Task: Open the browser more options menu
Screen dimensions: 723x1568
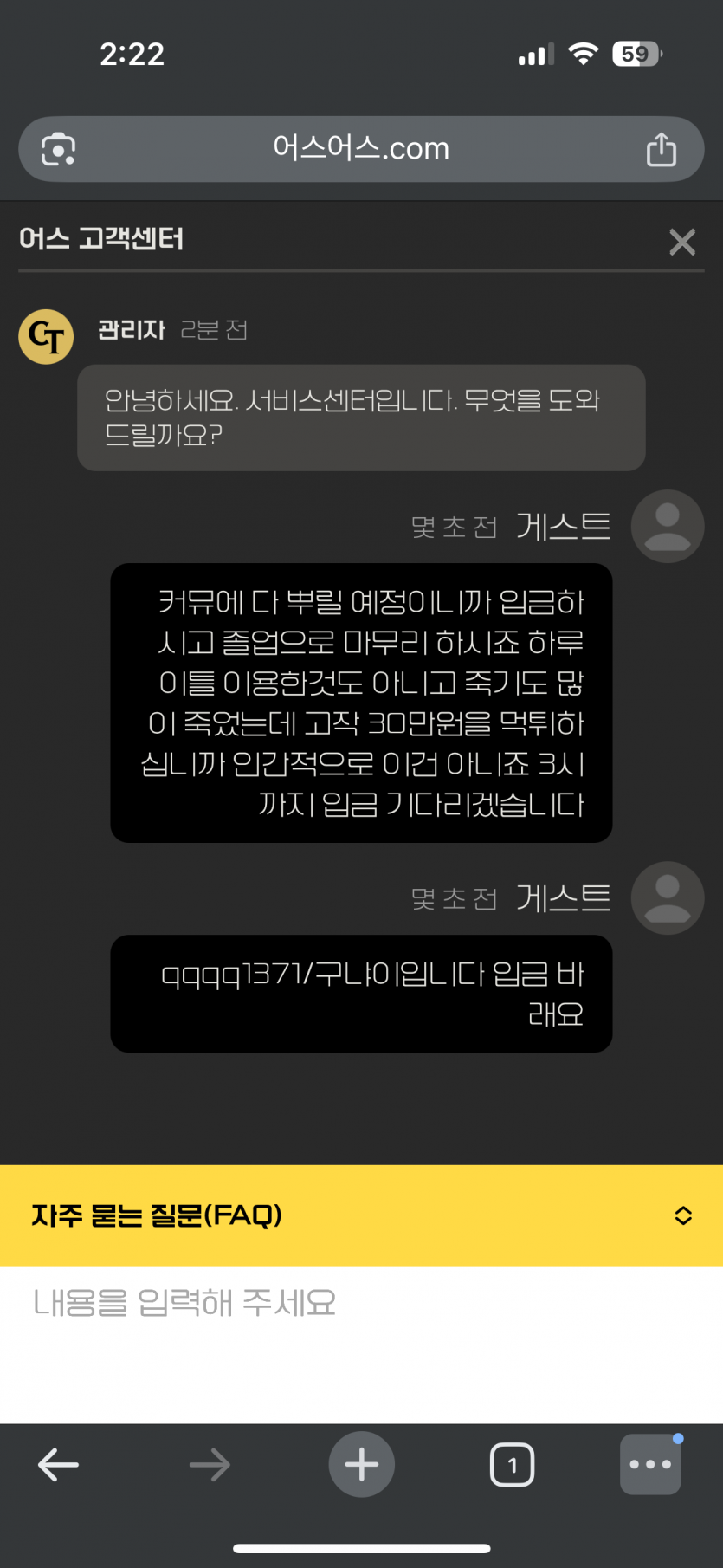Action: click(x=650, y=1464)
